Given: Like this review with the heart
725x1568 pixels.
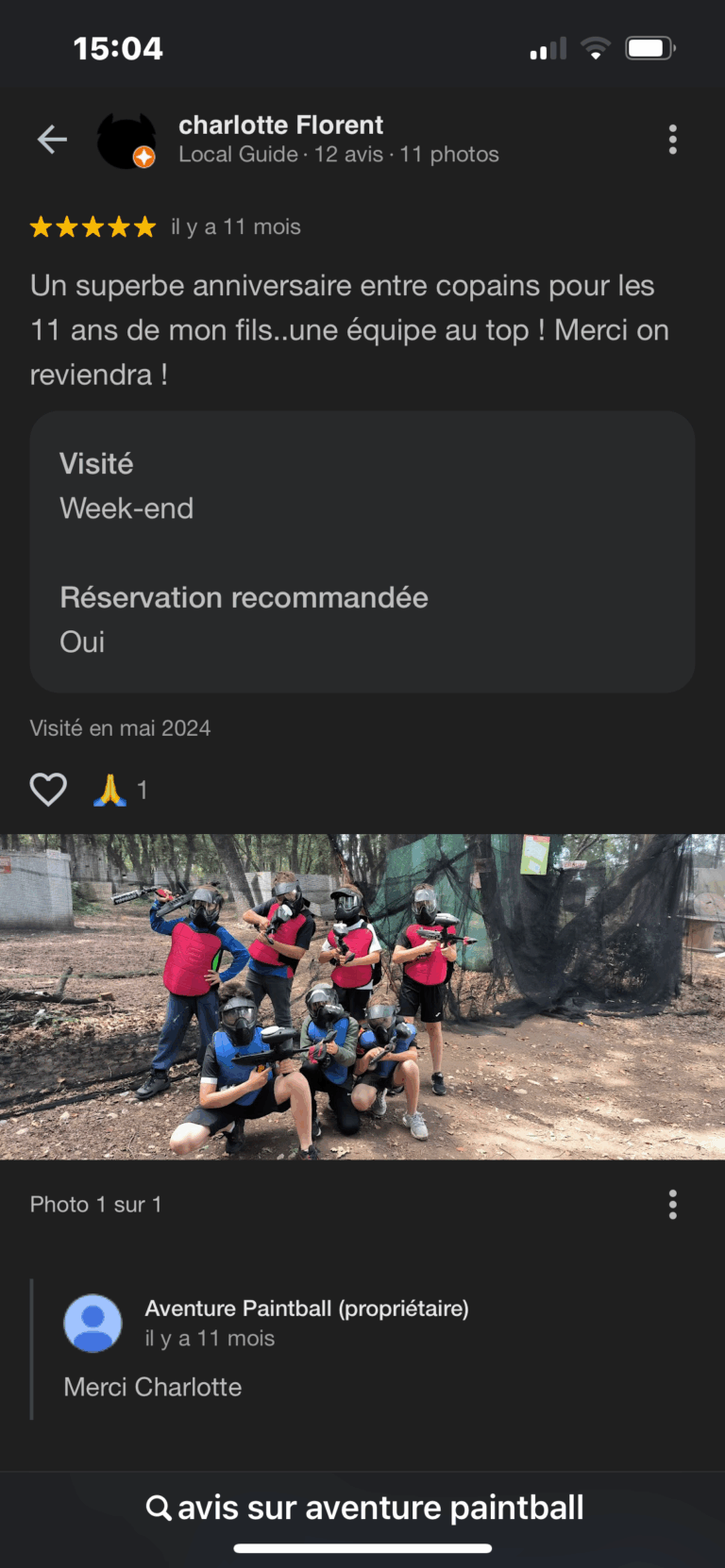Looking at the screenshot, I should (48, 790).
